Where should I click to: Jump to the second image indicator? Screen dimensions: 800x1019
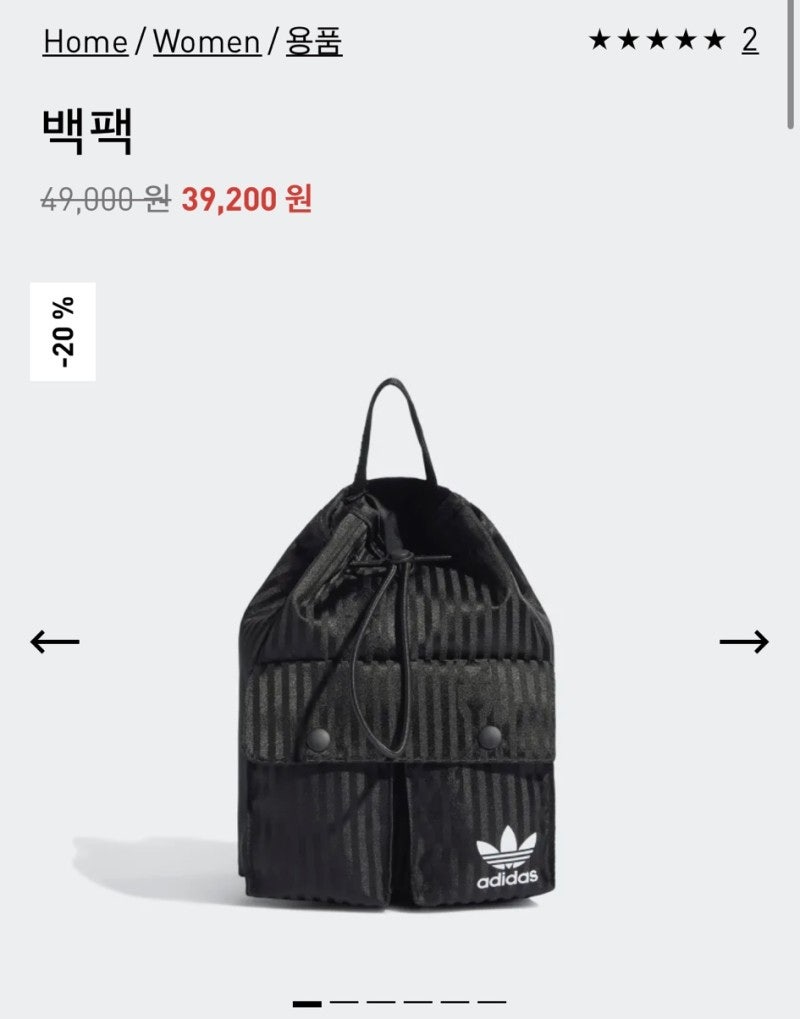(344, 1001)
